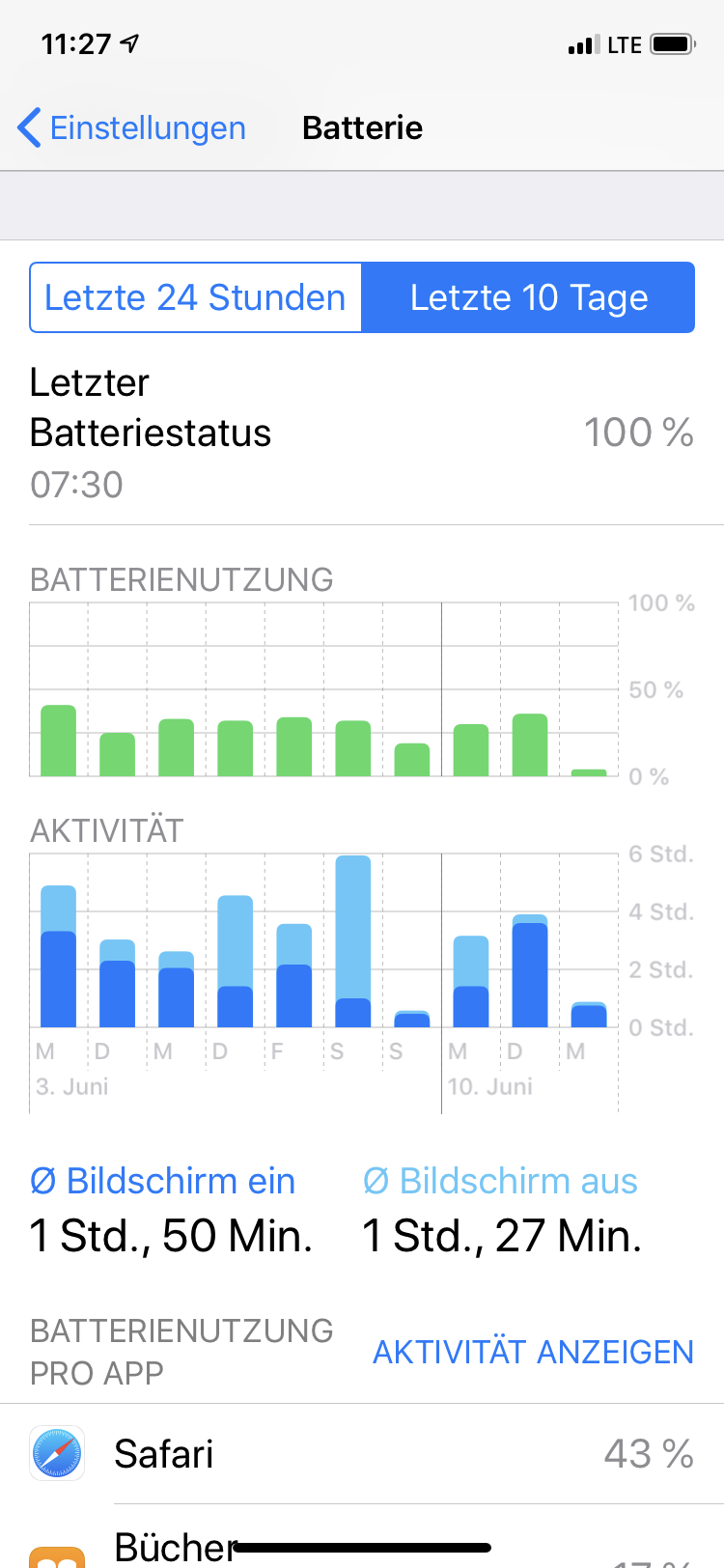Select Saturday's bar in the Aktivität chart
724x1568 pixels.
[x=353, y=941]
